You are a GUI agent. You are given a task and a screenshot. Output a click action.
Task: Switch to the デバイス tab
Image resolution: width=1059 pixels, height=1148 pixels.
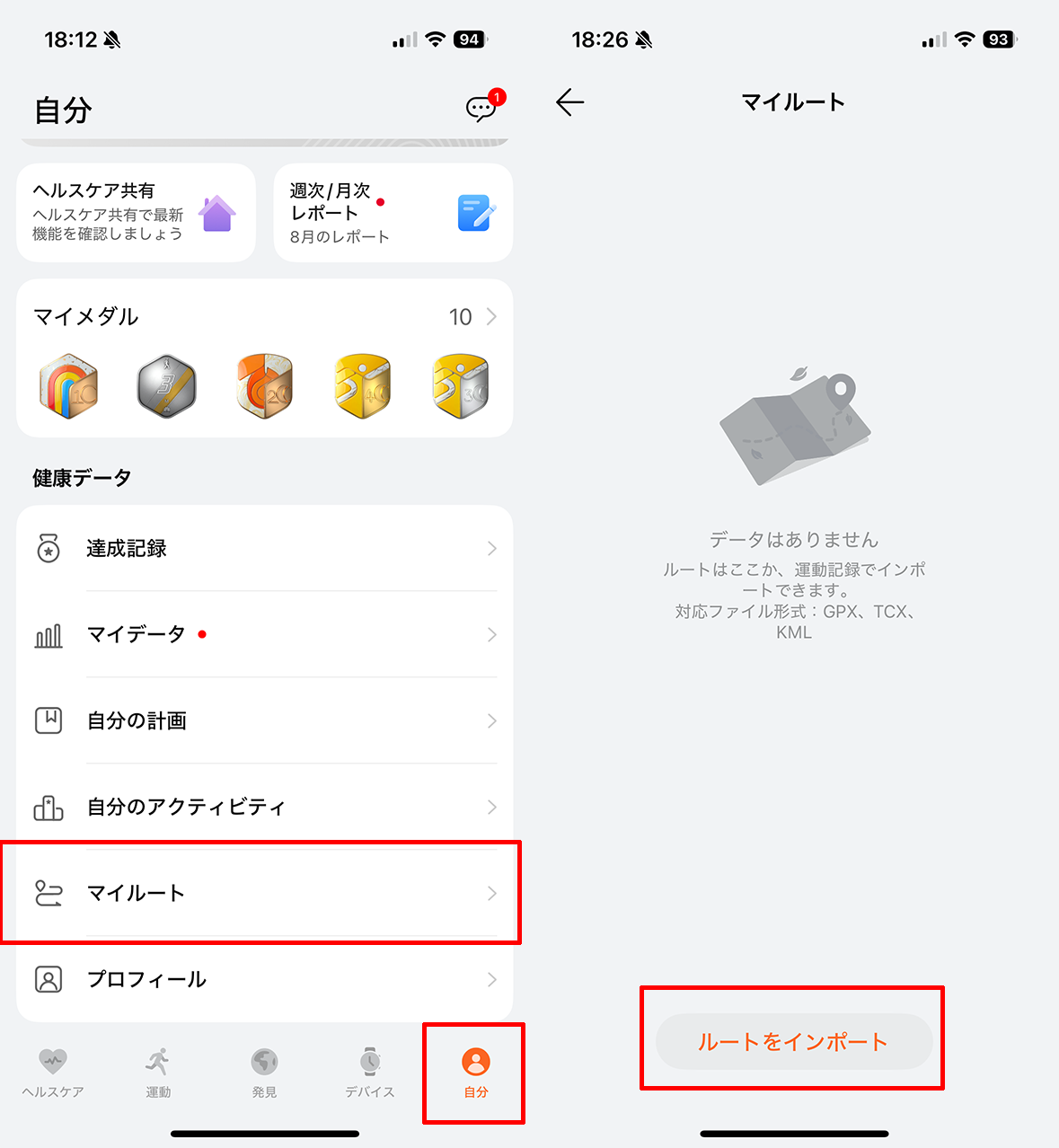pyautogui.click(x=369, y=1073)
